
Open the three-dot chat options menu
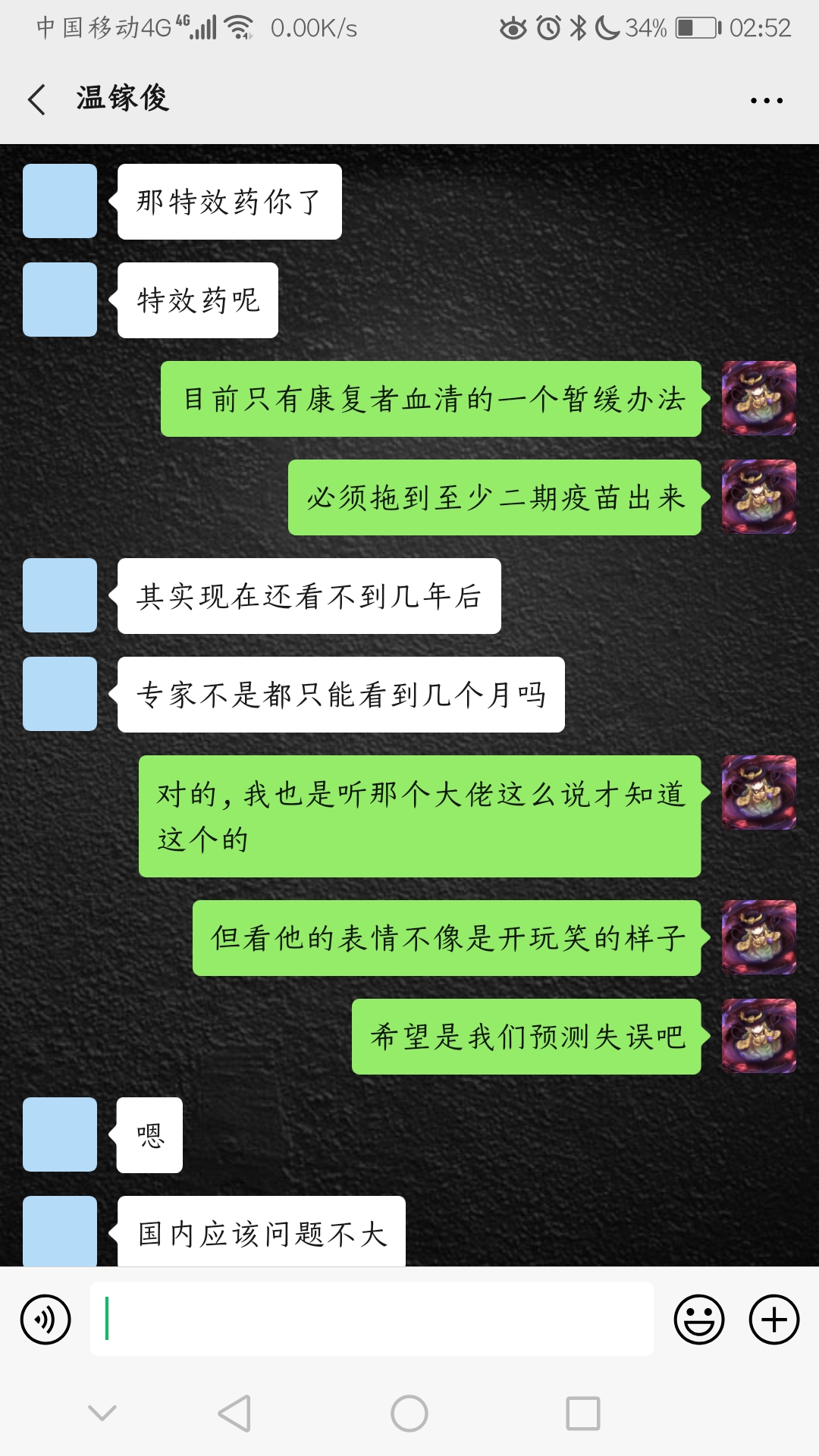coord(766,100)
